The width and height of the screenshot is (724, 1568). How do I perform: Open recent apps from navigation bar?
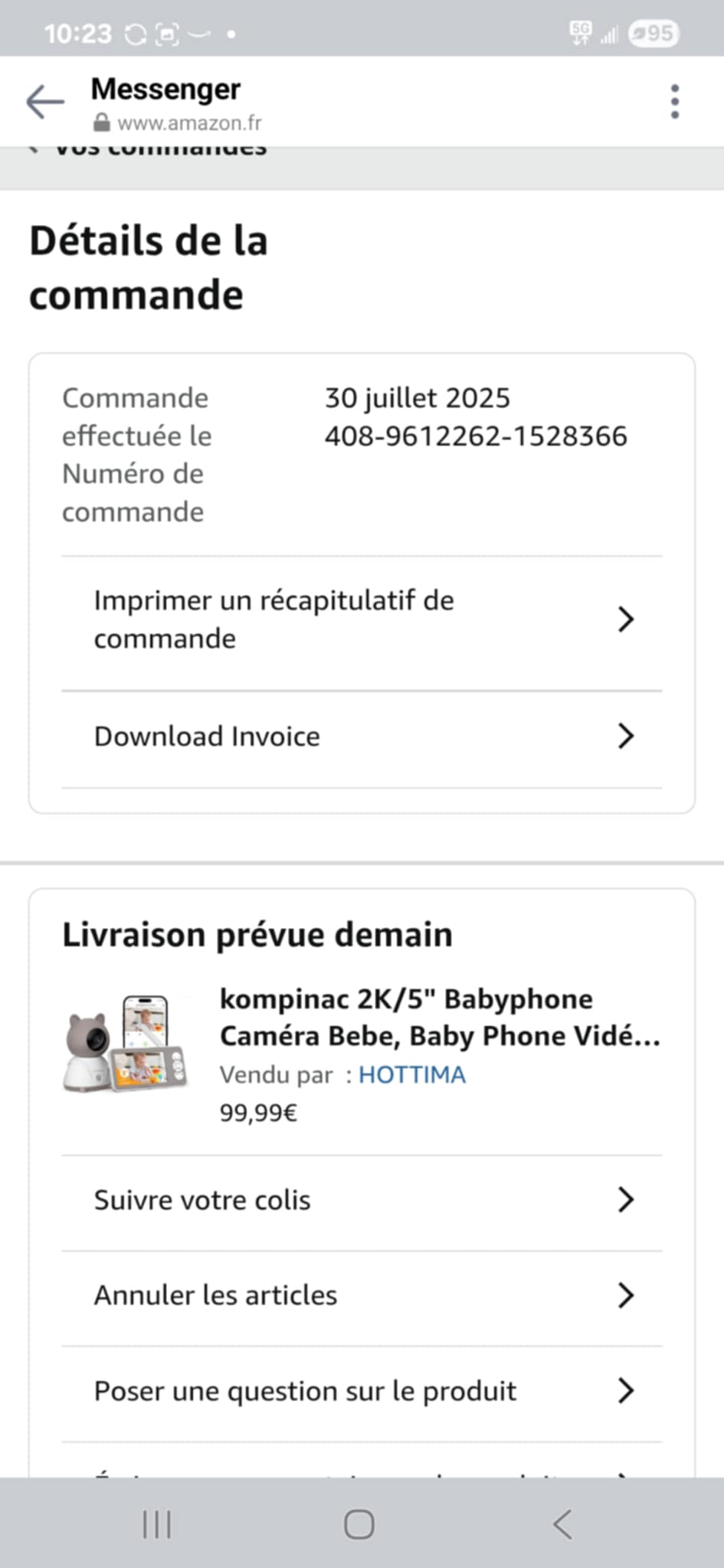(157, 1524)
